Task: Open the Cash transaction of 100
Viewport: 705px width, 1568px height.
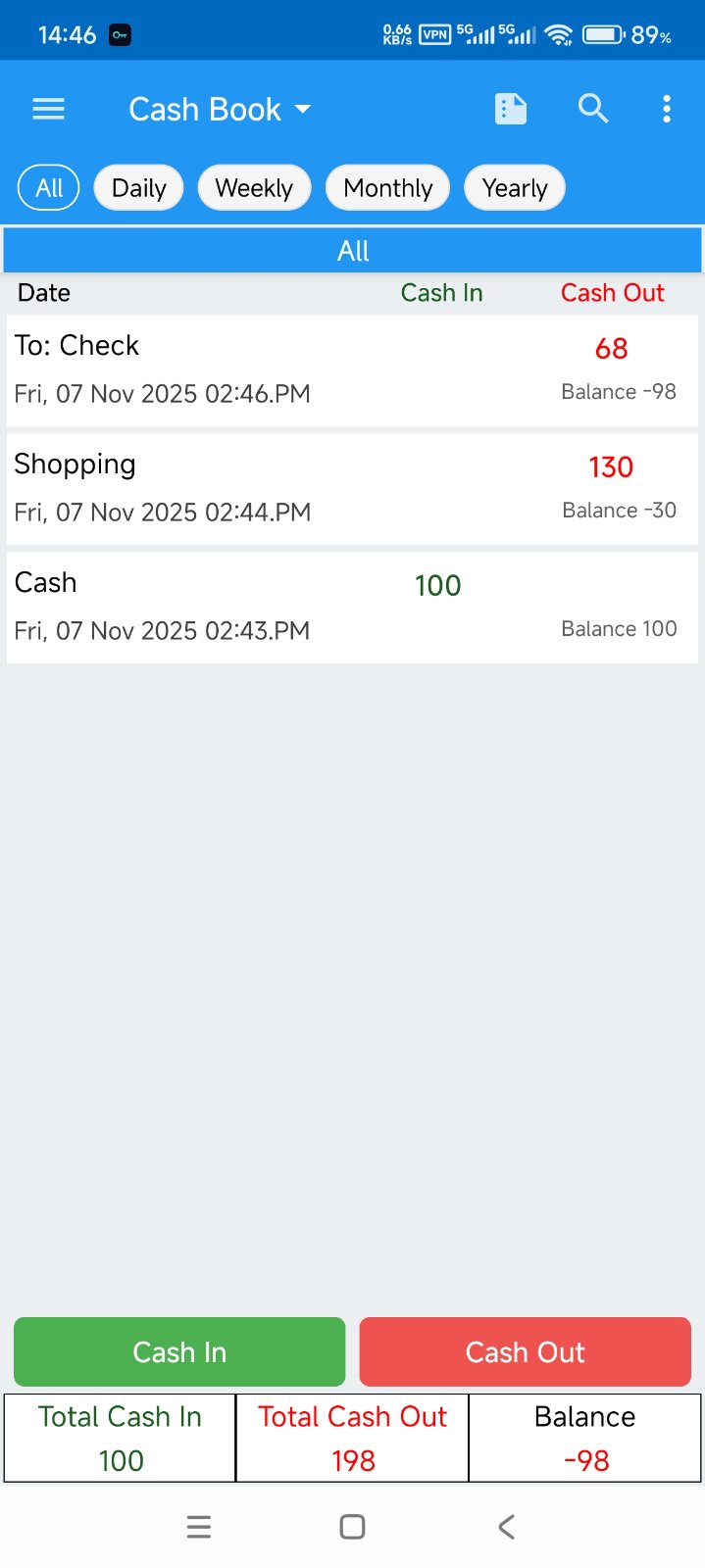Action: point(352,607)
